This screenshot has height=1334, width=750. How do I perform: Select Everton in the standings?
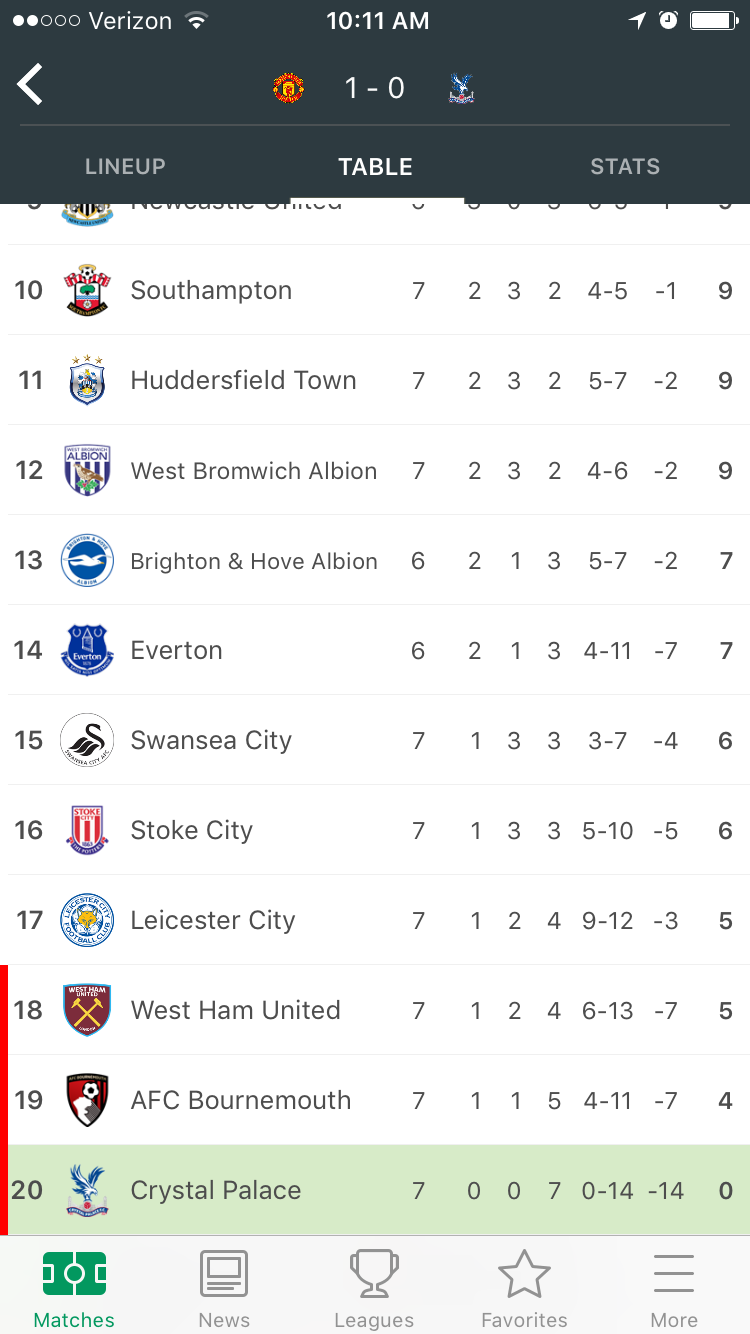coord(375,650)
